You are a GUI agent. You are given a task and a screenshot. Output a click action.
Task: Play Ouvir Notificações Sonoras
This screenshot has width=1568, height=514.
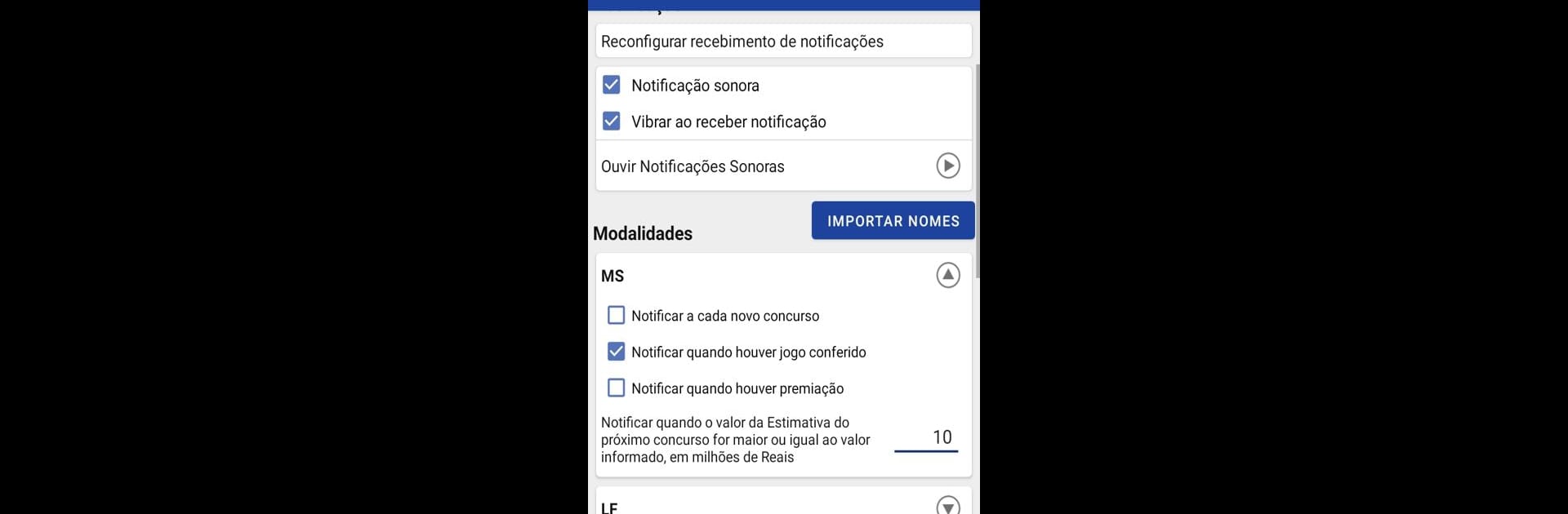[947, 166]
